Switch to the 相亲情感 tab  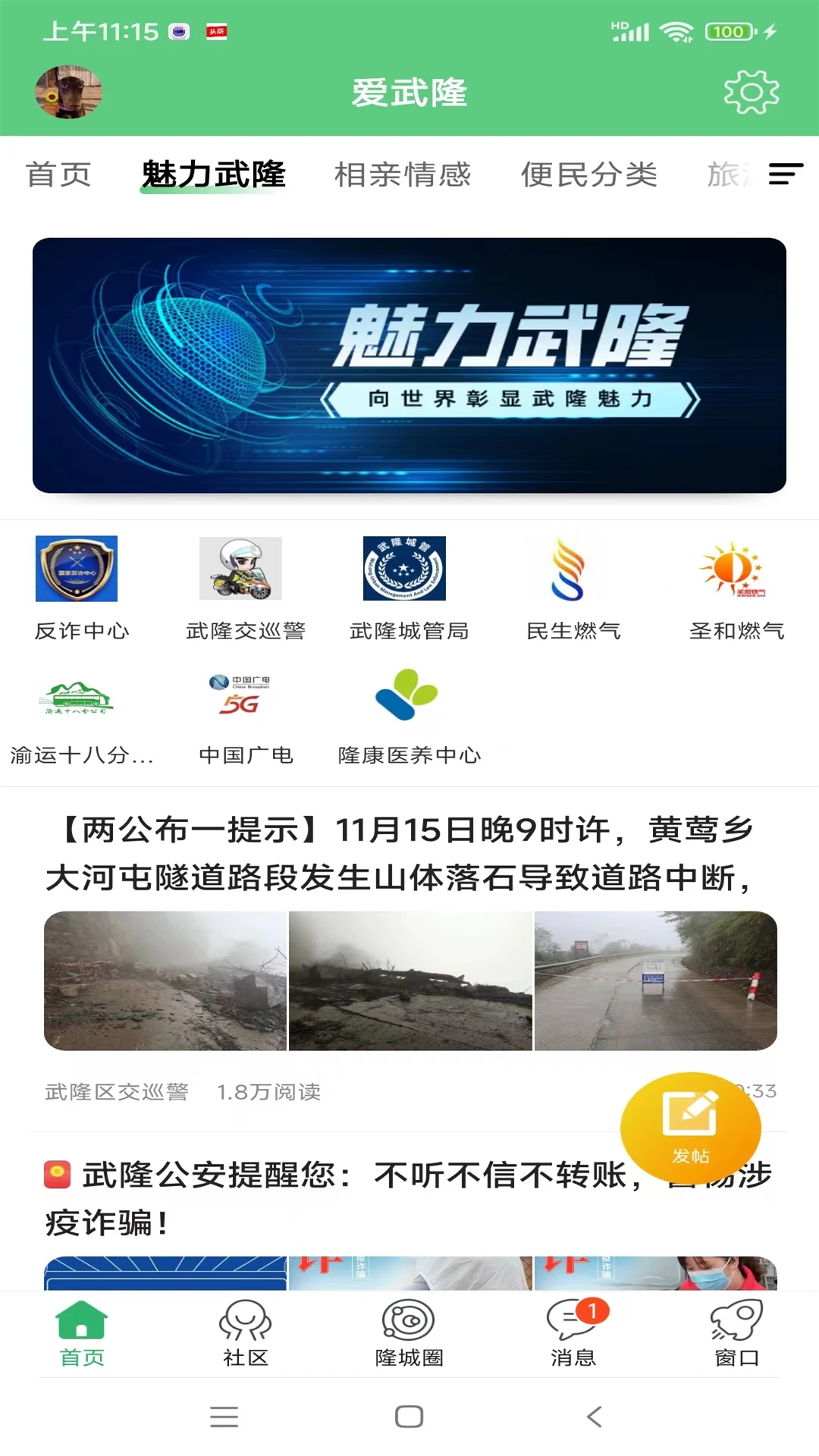pos(402,174)
